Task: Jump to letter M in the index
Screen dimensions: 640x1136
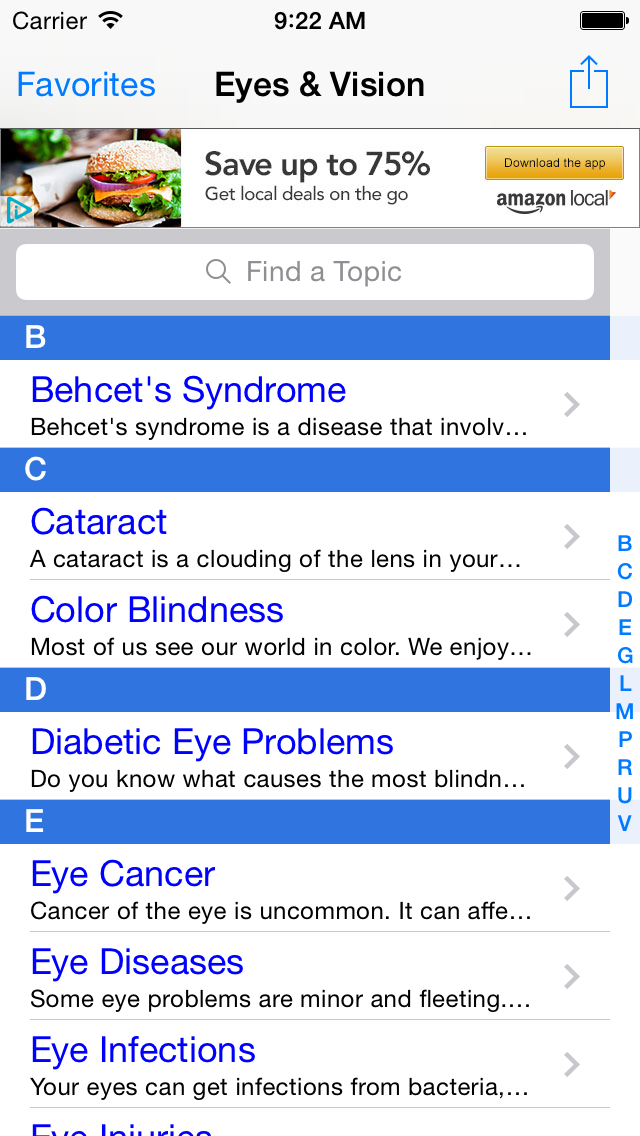Action: [625, 711]
